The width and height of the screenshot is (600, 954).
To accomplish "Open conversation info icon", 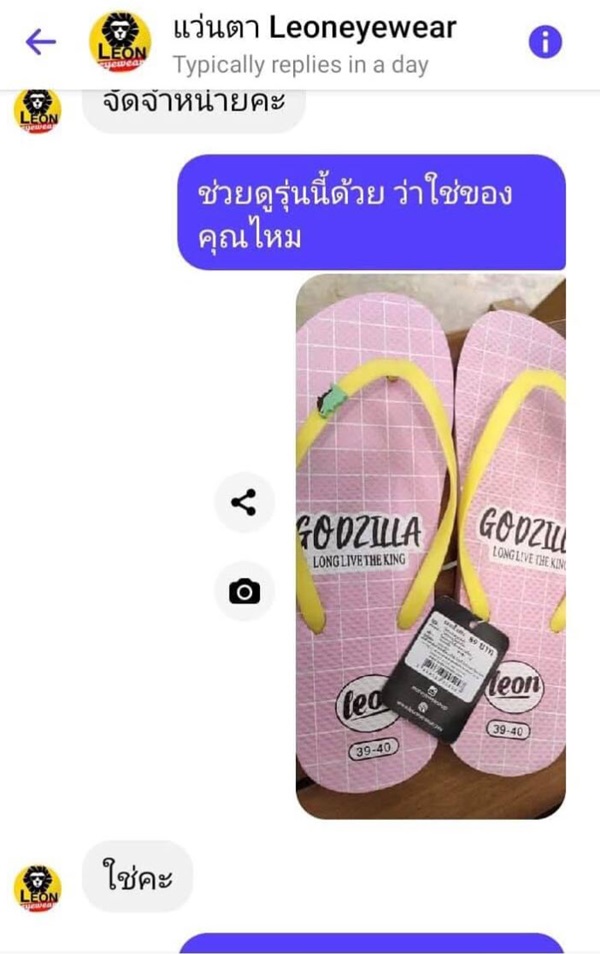I will [x=545, y=42].
